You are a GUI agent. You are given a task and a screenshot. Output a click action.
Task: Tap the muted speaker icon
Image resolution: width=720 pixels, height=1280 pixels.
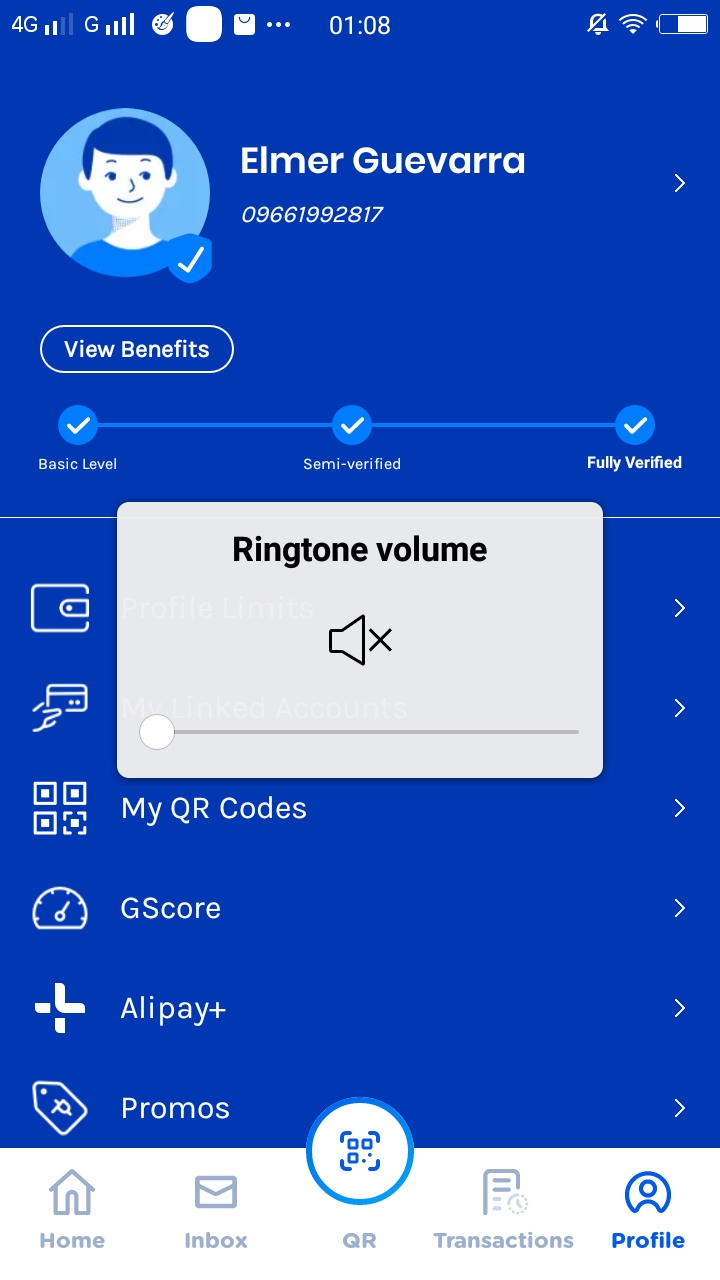click(360, 641)
